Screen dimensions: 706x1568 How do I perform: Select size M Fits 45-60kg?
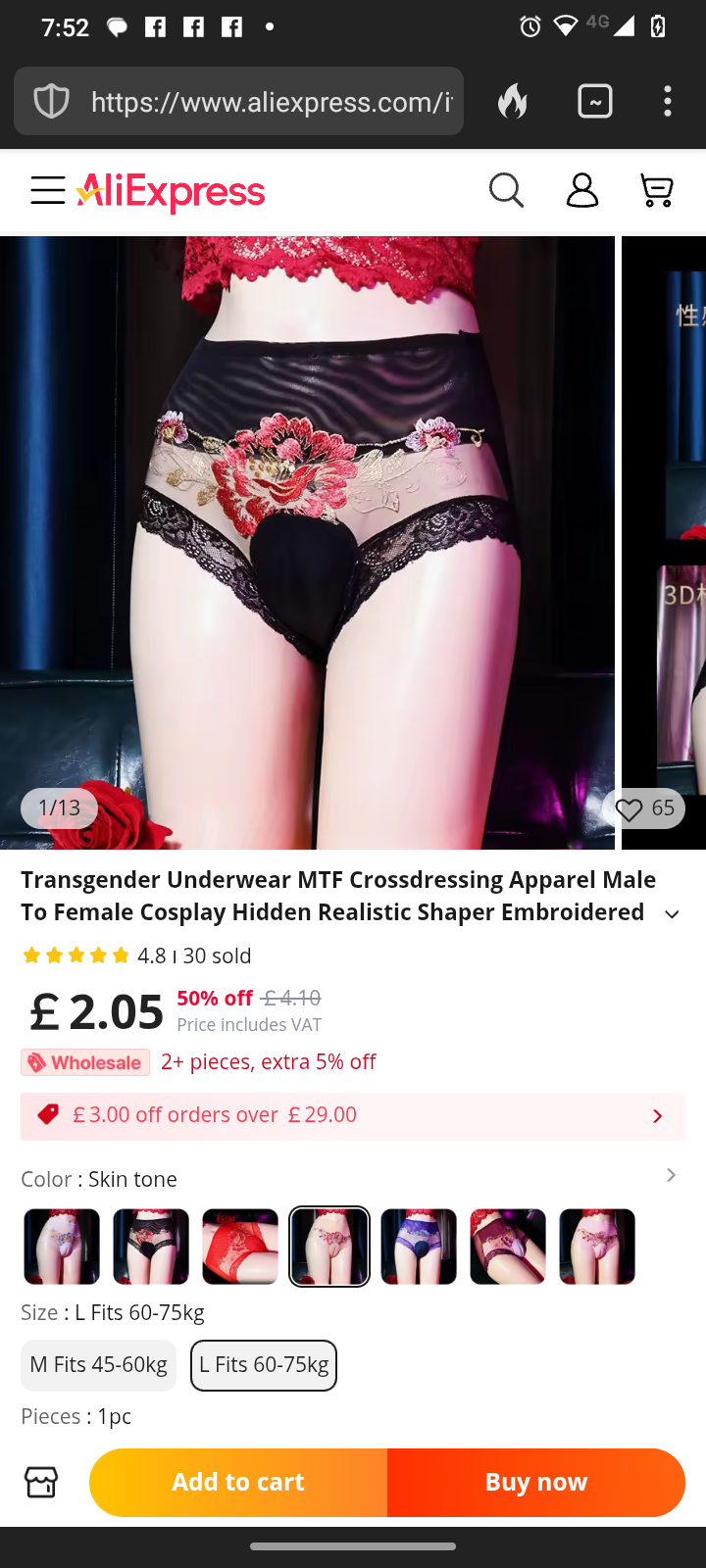[x=98, y=1365]
